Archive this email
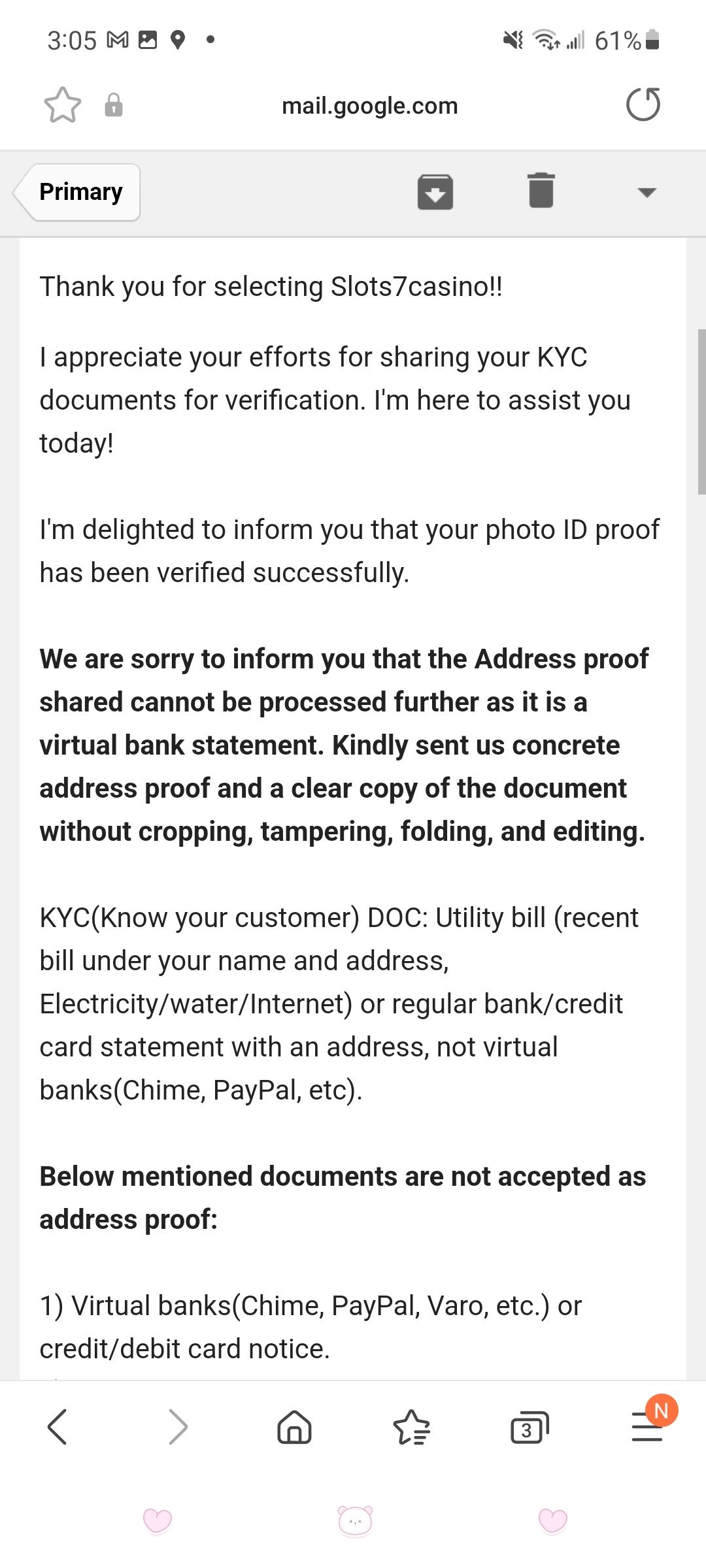 pos(435,192)
